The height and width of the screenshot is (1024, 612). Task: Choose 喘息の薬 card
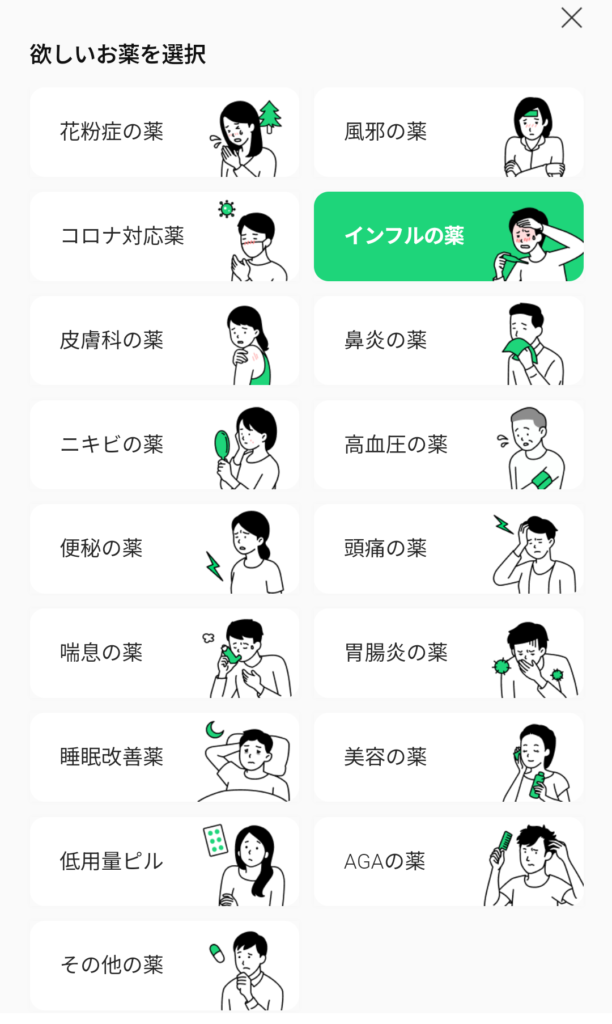click(x=164, y=653)
